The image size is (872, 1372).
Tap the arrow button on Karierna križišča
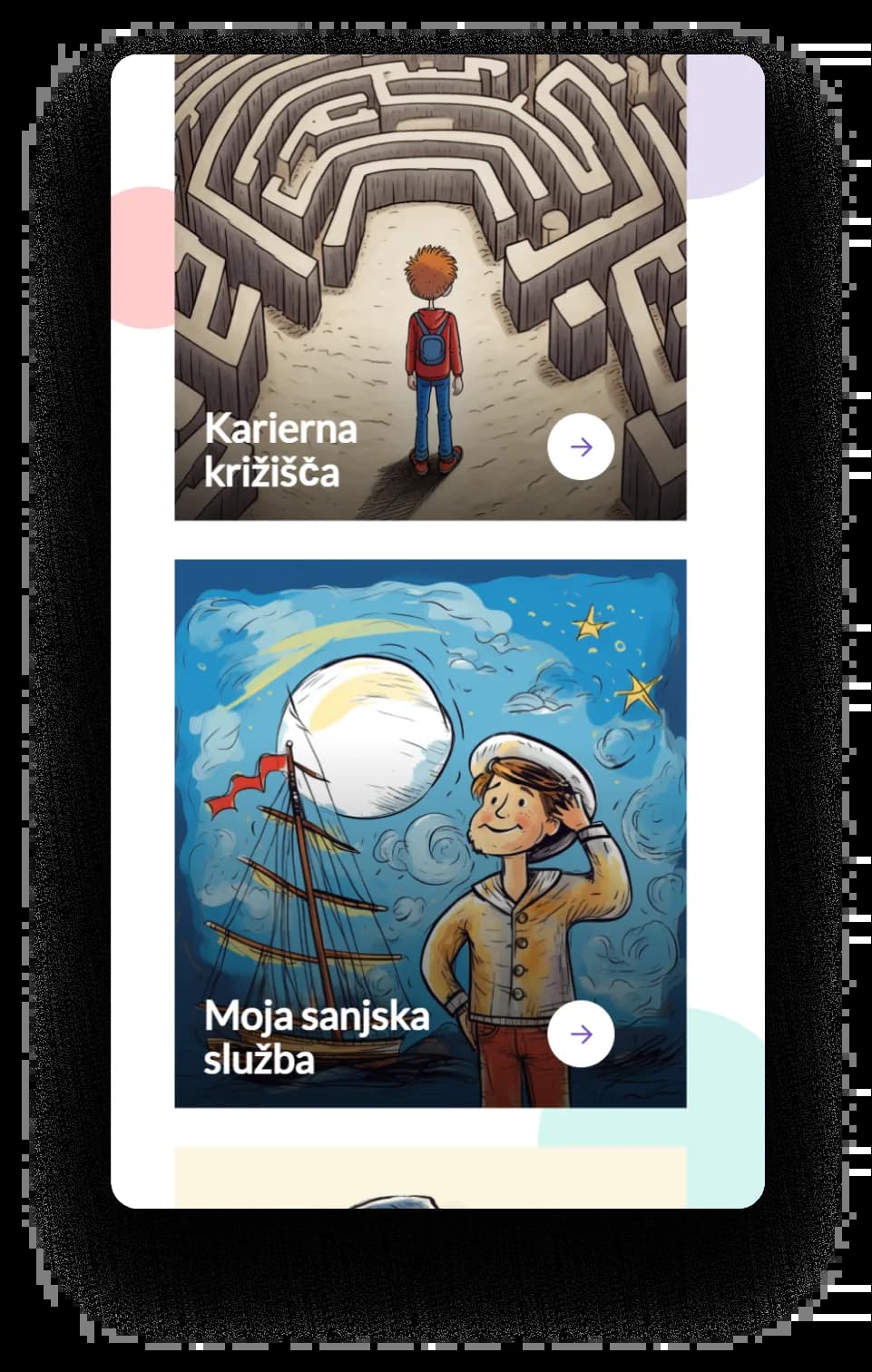[x=581, y=446]
